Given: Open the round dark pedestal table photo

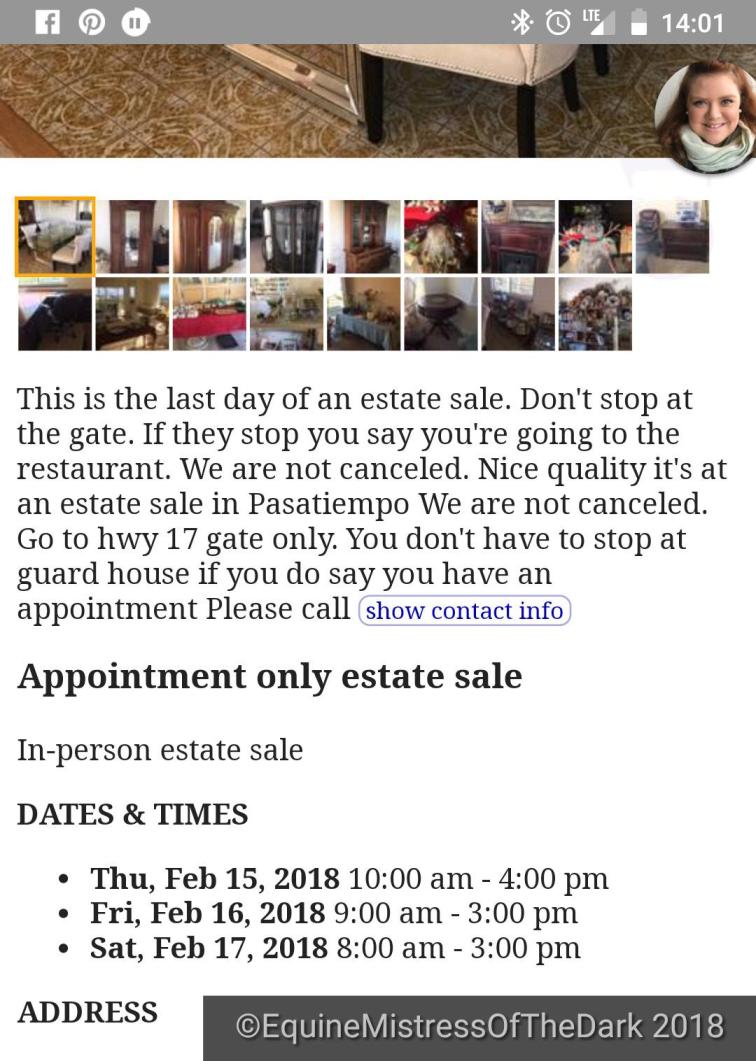Looking at the screenshot, I should click(x=440, y=314).
